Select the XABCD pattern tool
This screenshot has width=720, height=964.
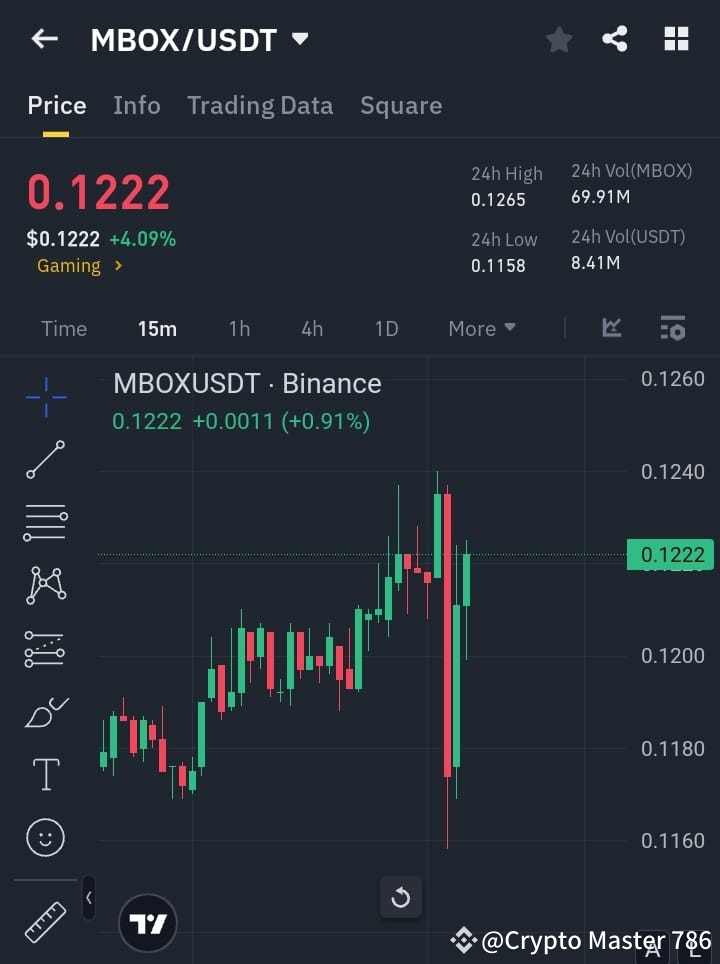pyautogui.click(x=44, y=586)
